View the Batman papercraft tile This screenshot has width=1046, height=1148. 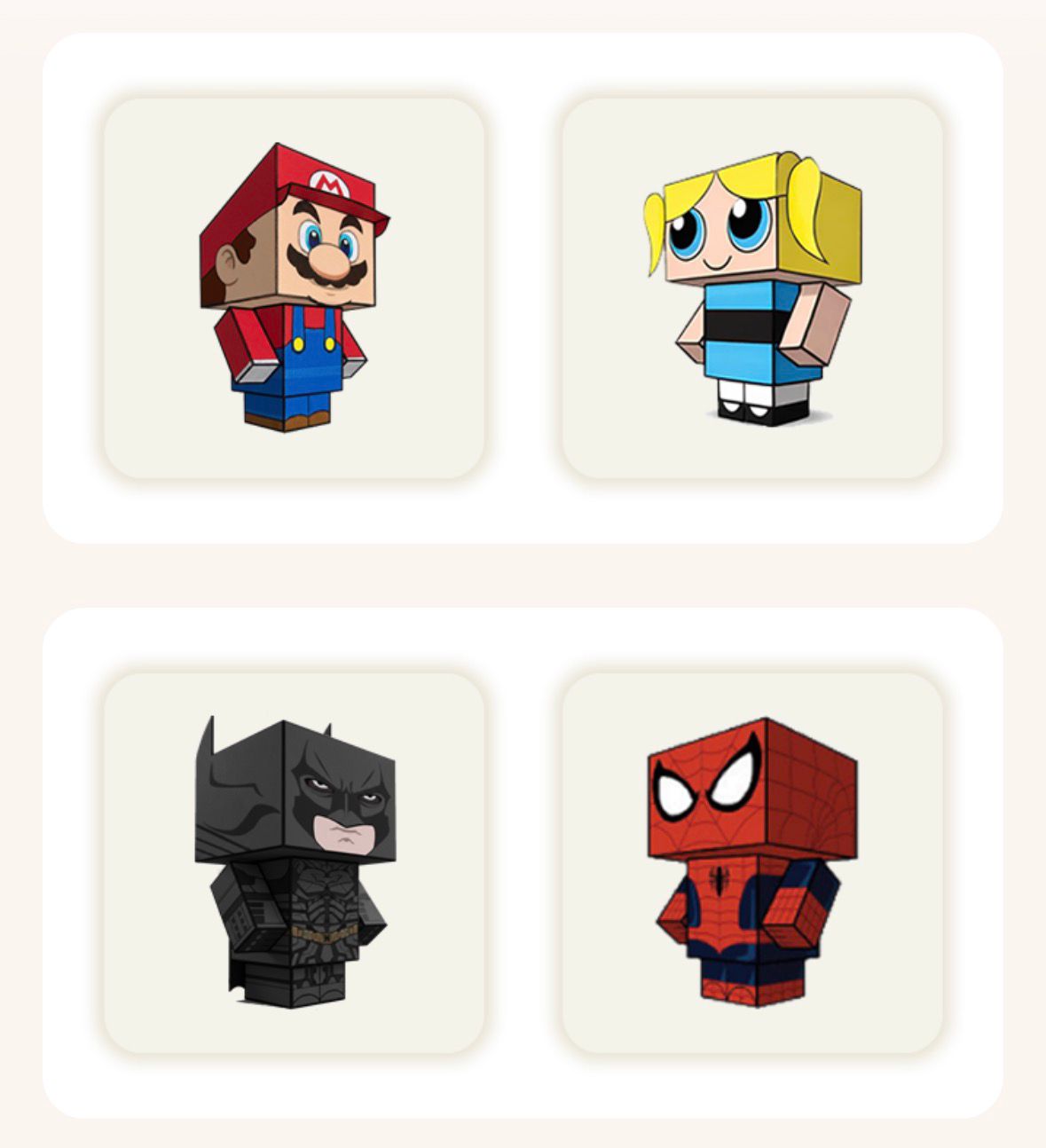click(294, 862)
